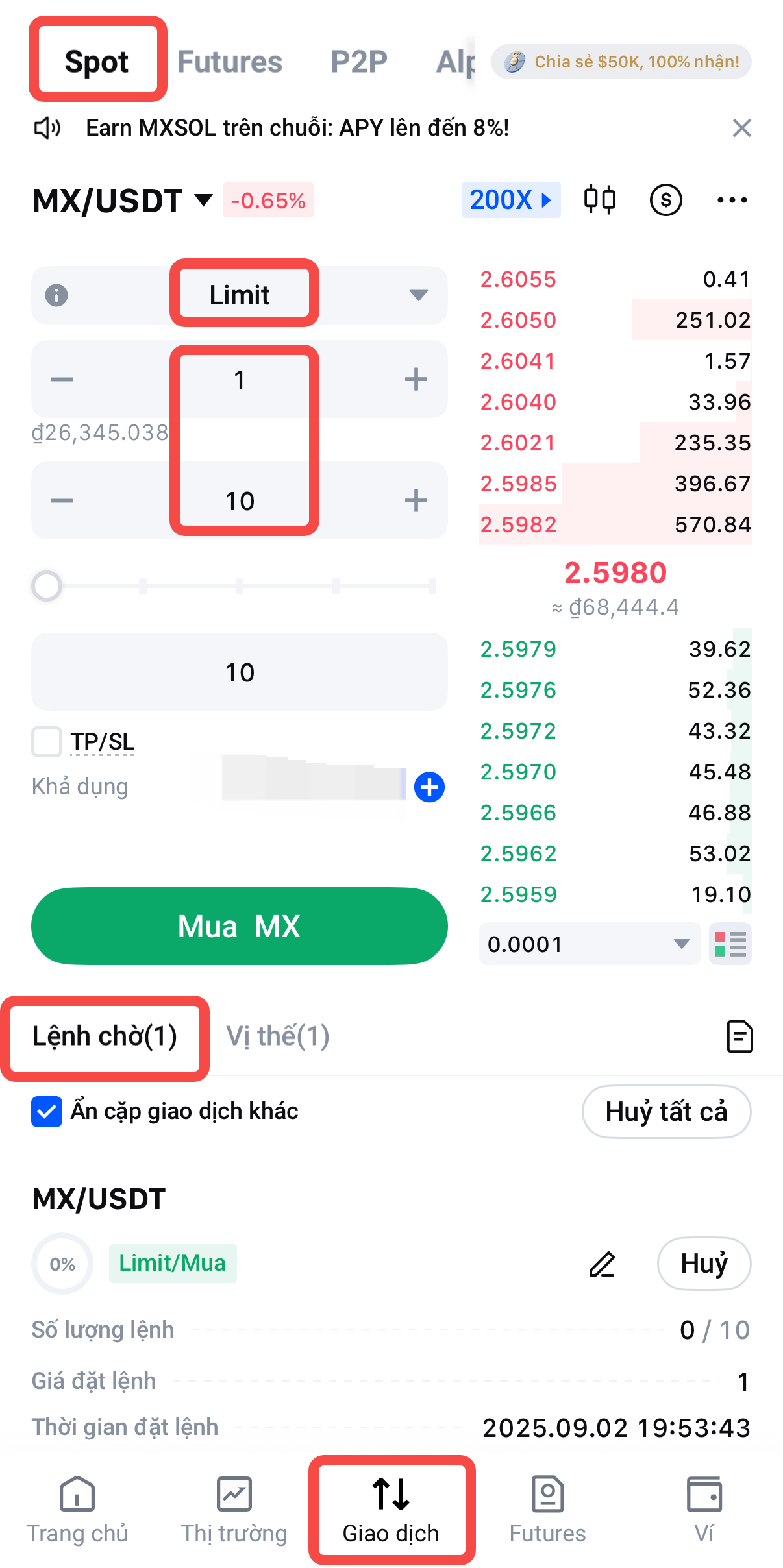Uncheck Ẩn cặp giao dịch khác
Viewport: 783px width, 1568px height.
tap(47, 1112)
